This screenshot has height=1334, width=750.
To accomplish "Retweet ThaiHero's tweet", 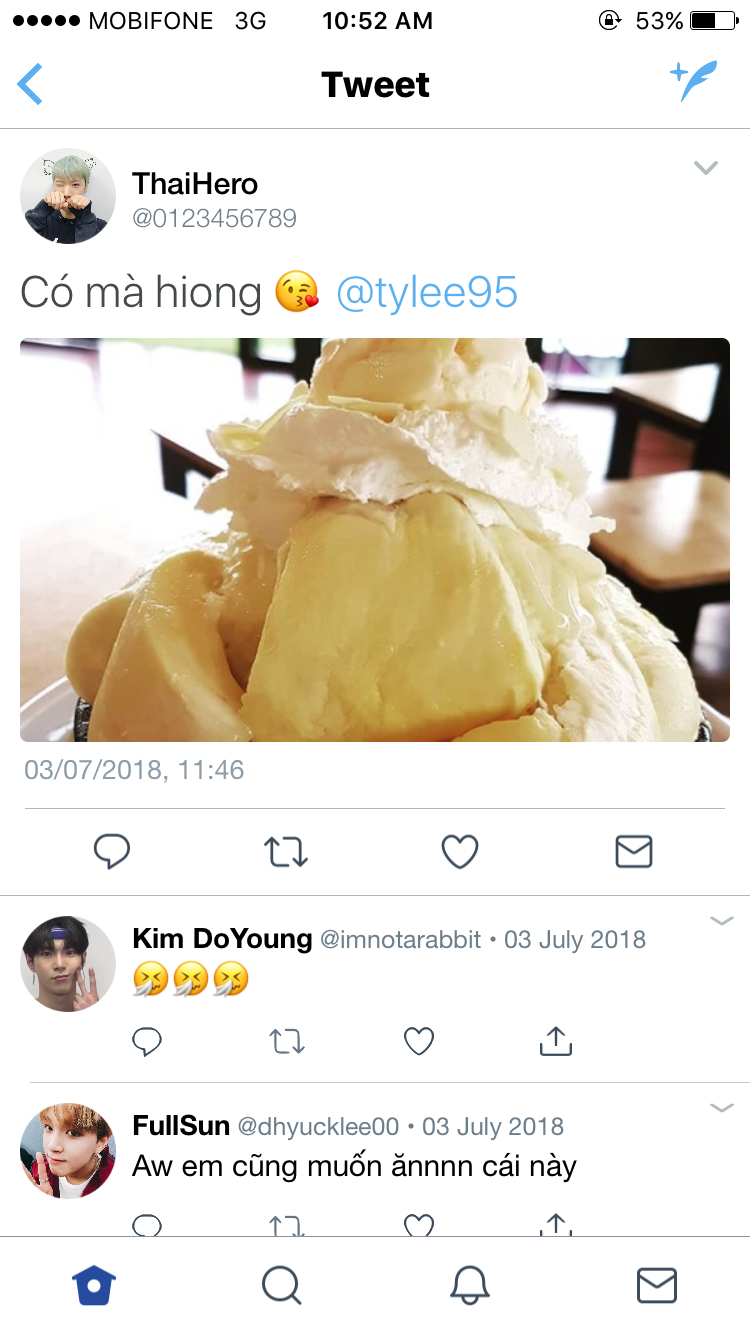I will 286,852.
